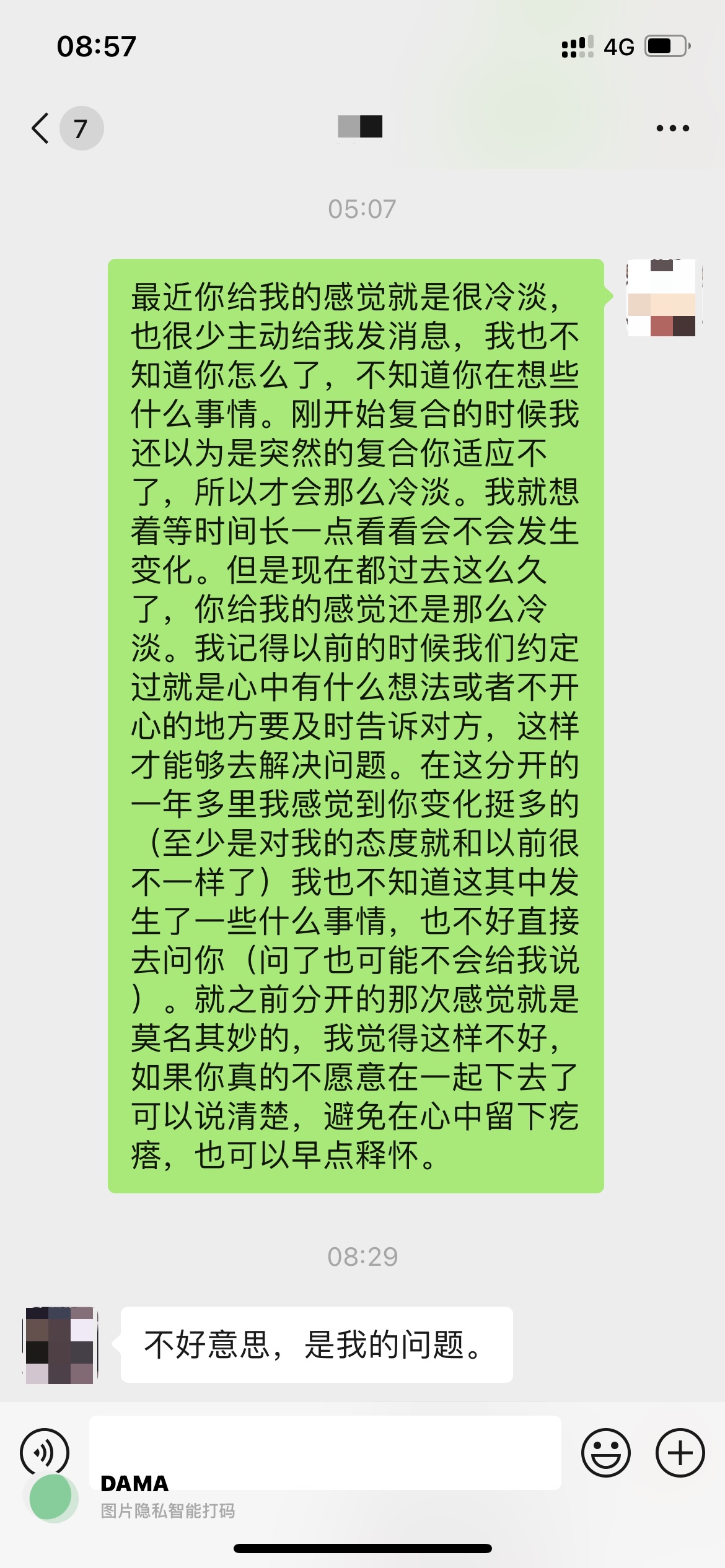Open the contact's avatar beside the white reply
The height and width of the screenshot is (1568, 725).
60,1345
